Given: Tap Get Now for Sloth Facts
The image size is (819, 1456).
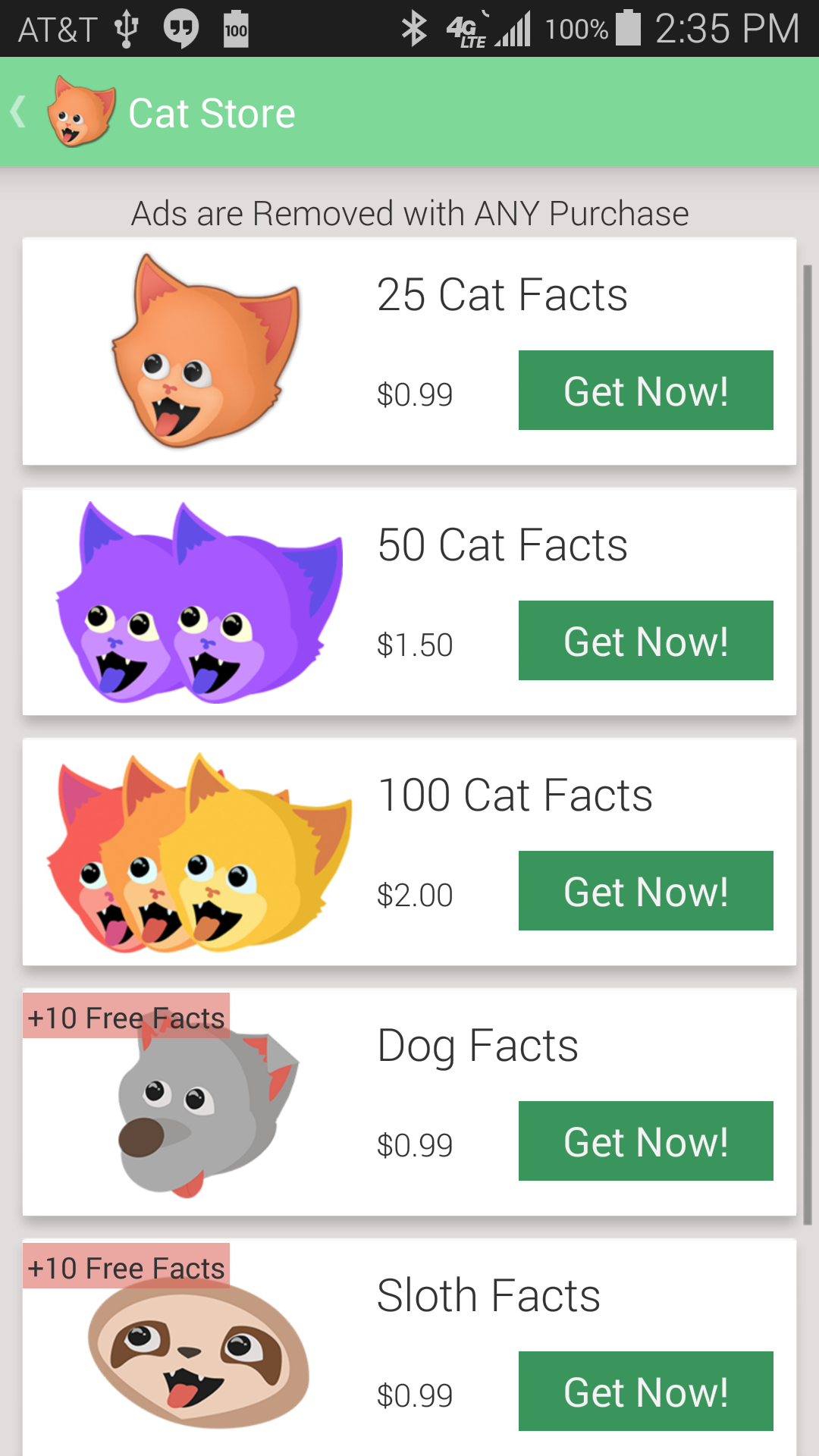Looking at the screenshot, I should pos(645,1392).
